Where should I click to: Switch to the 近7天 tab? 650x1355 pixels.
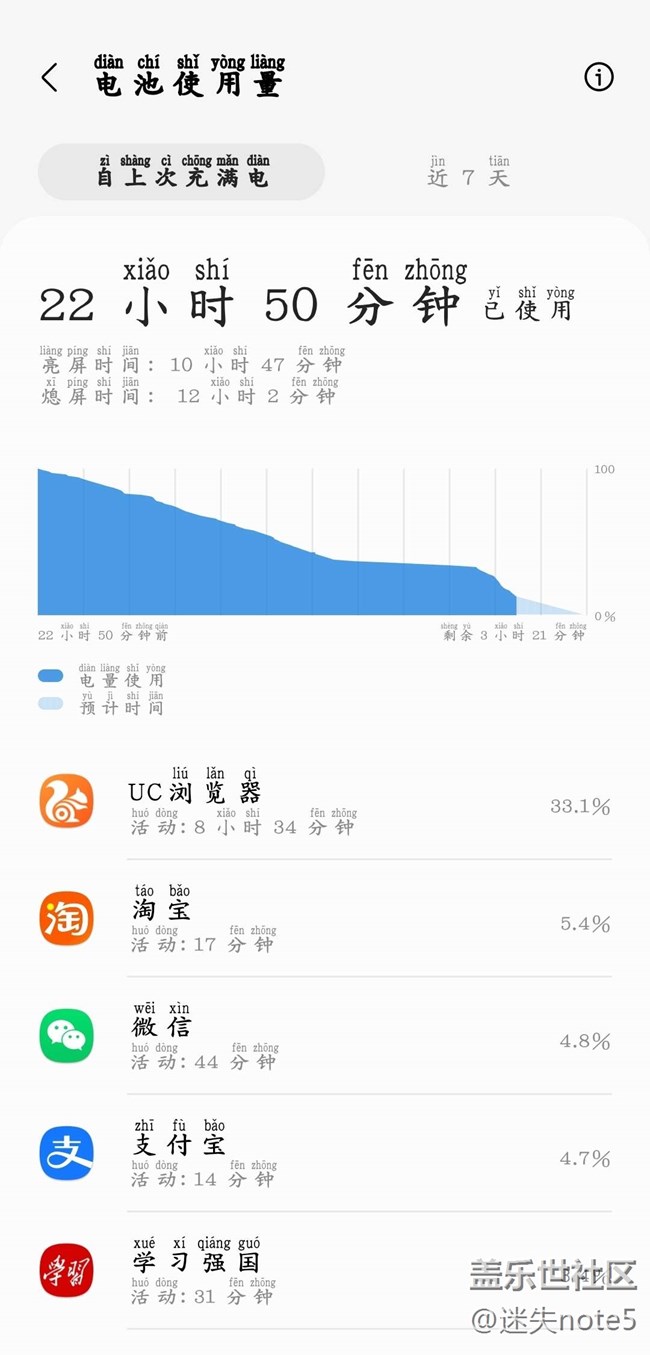coord(468,172)
